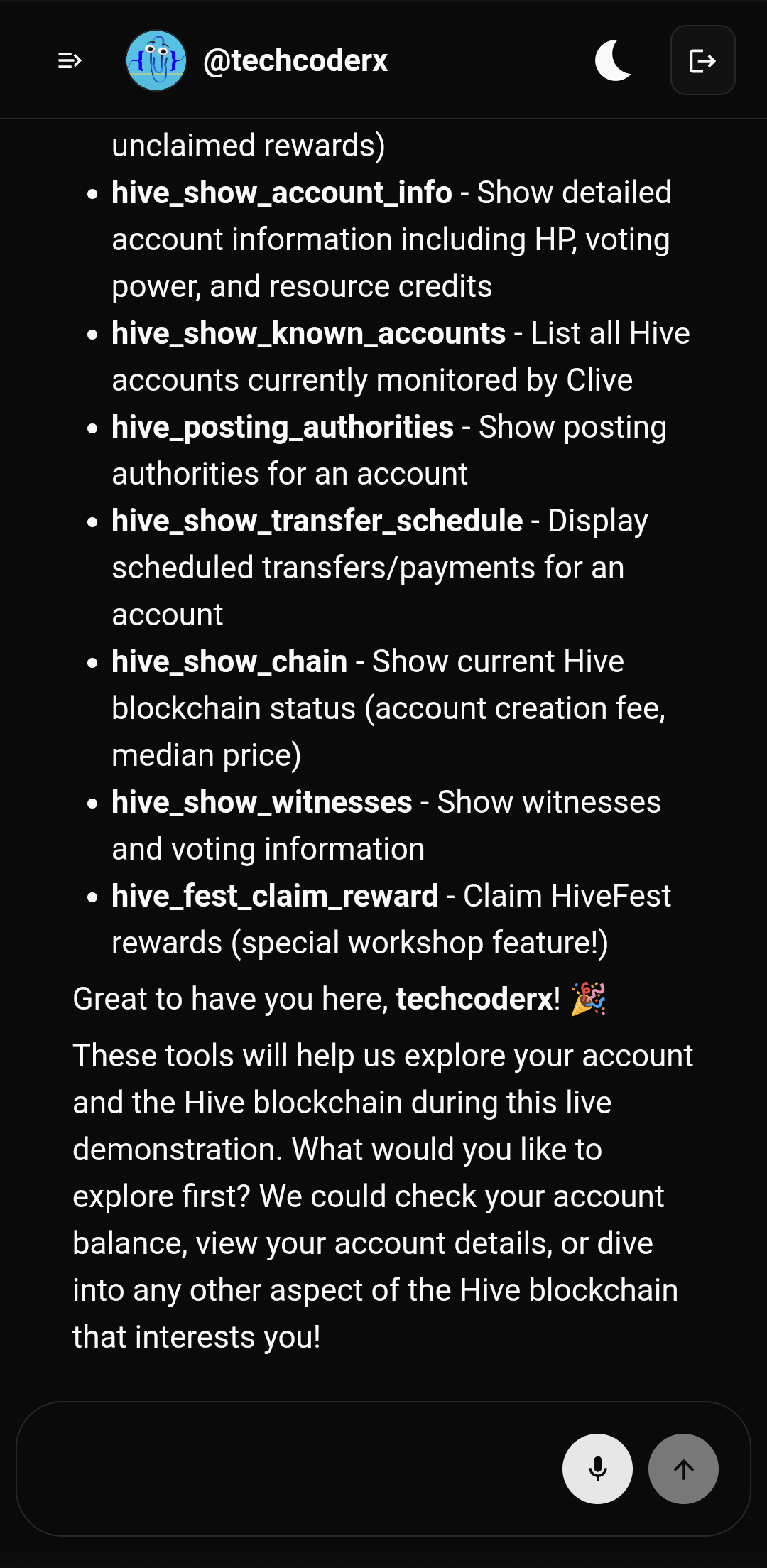Tap the Clive paperclip avatar
Viewport: 767px width, 1568px height.
pos(157,60)
